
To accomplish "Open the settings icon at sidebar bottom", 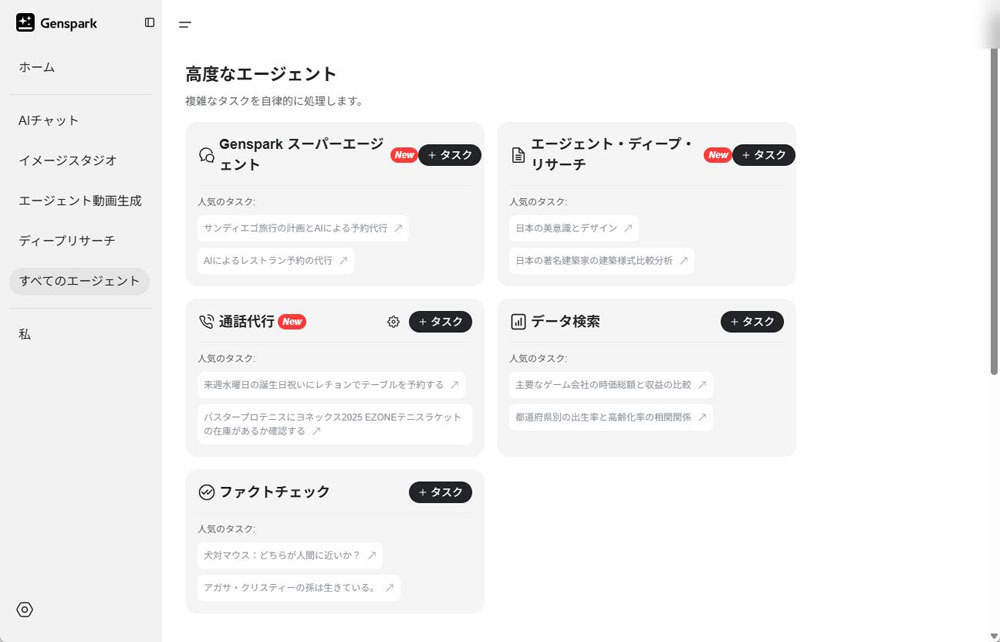I will 25,610.
